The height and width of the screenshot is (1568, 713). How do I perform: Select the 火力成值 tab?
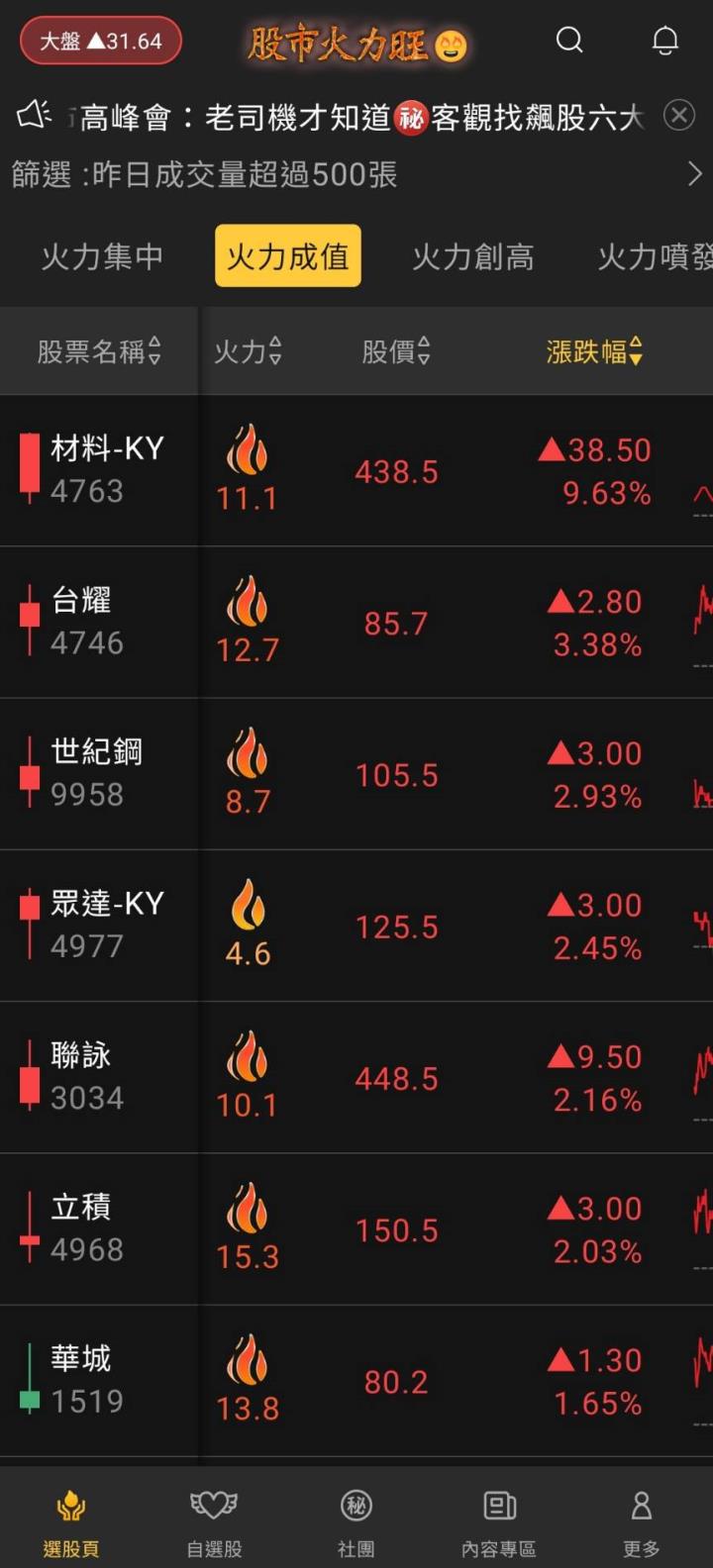pyautogui.click(x=287, y=256)
